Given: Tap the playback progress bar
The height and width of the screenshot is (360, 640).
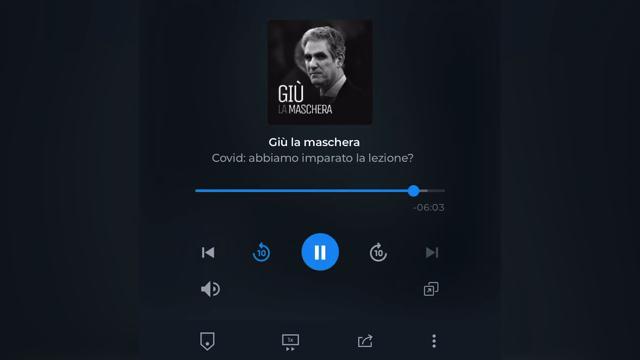Looking at the screenshot, I should pos(320,191).
